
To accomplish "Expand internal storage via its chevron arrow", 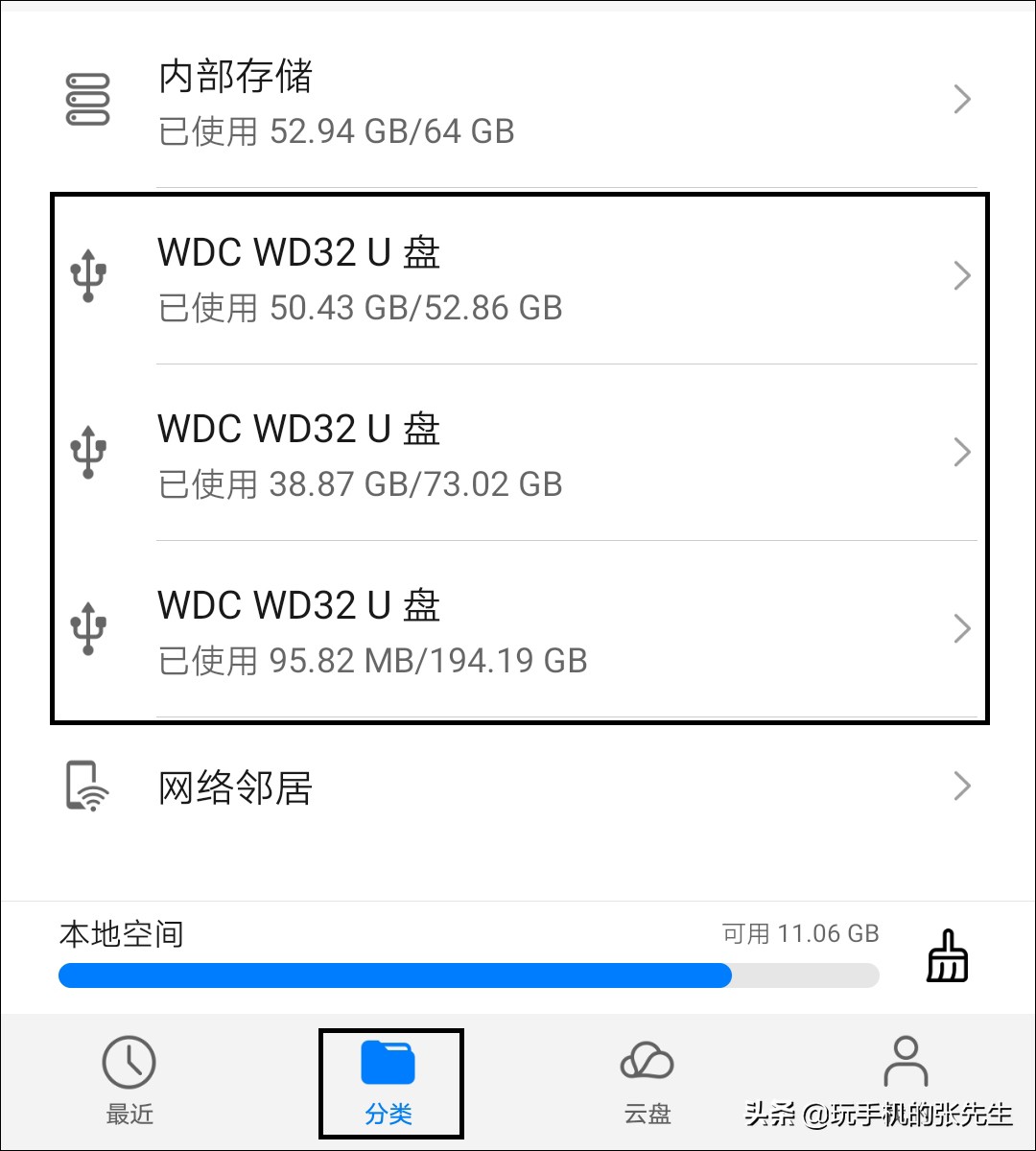I will coord(962,99).
